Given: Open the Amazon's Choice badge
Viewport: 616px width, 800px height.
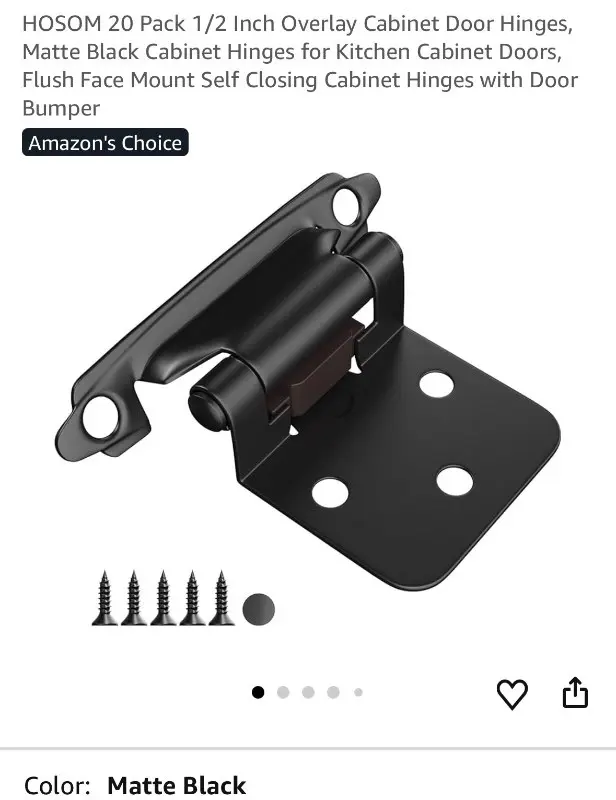Looking at the screenshot, I should 105,143.
